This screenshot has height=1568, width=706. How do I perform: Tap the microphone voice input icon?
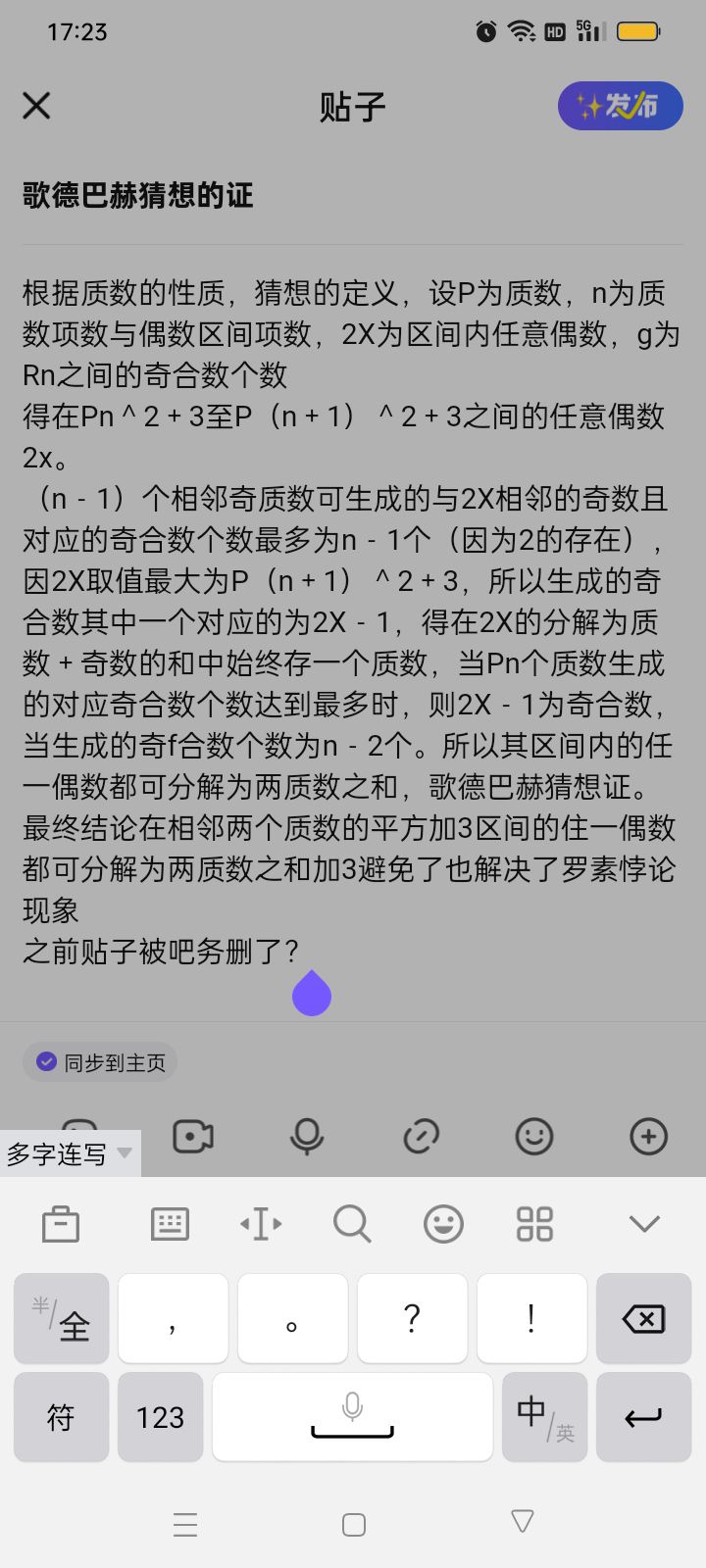(307, 1137)
